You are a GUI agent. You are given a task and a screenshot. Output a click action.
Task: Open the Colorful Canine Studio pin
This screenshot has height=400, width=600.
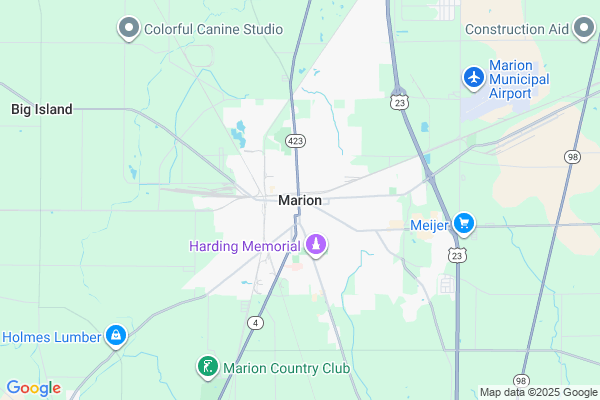point(129,28)
